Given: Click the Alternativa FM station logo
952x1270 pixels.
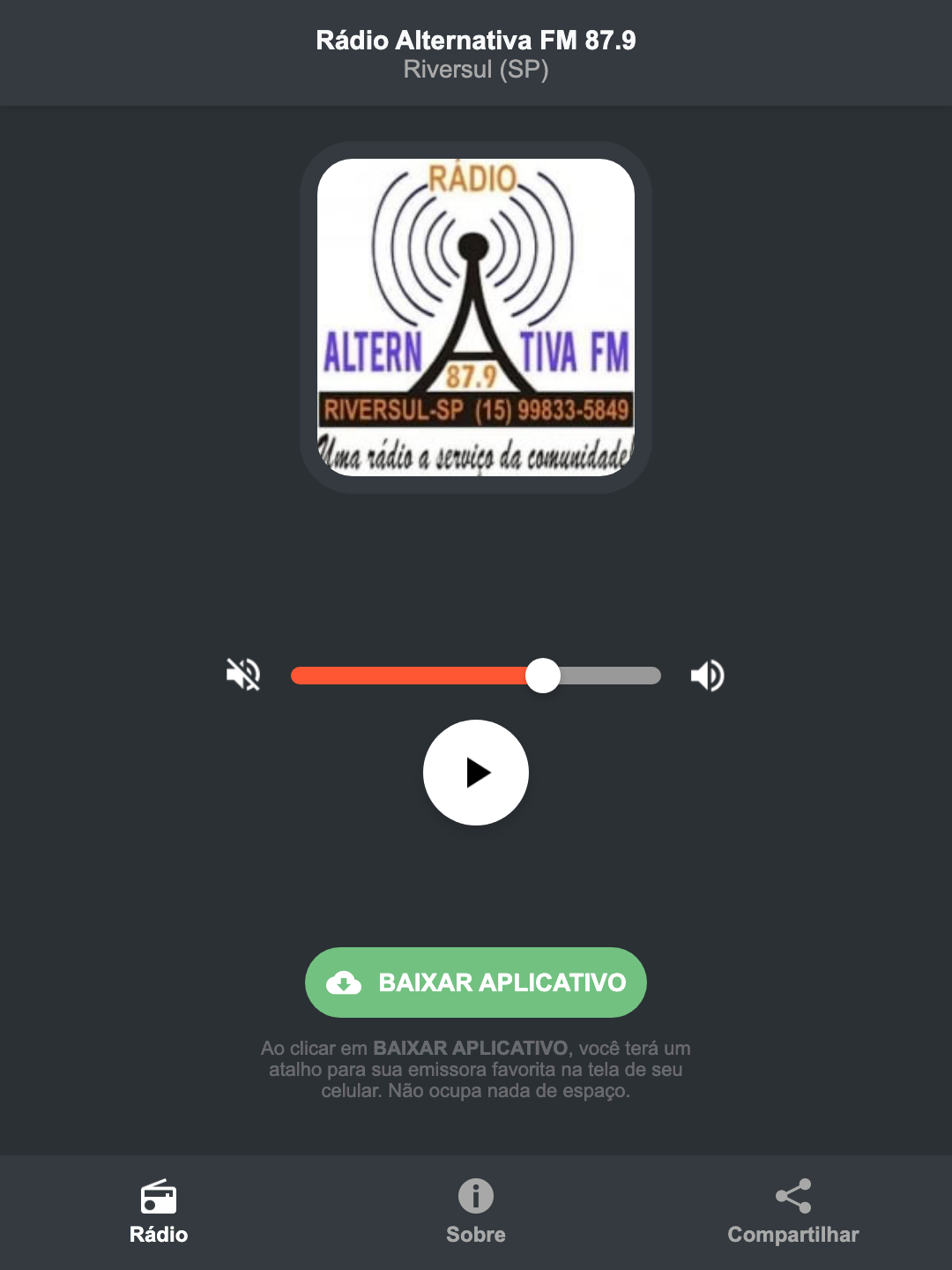Looking at the screenshot, I should pos(475,315).
